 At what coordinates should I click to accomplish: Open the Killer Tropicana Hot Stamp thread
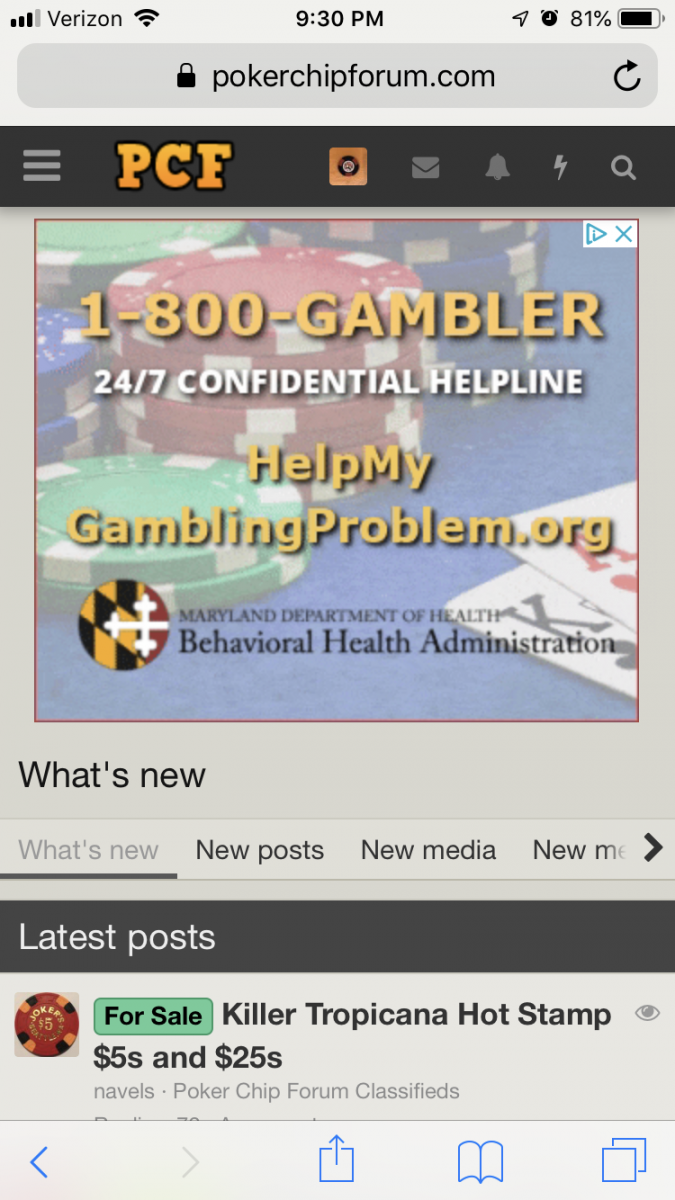[x=416, y=1015]
